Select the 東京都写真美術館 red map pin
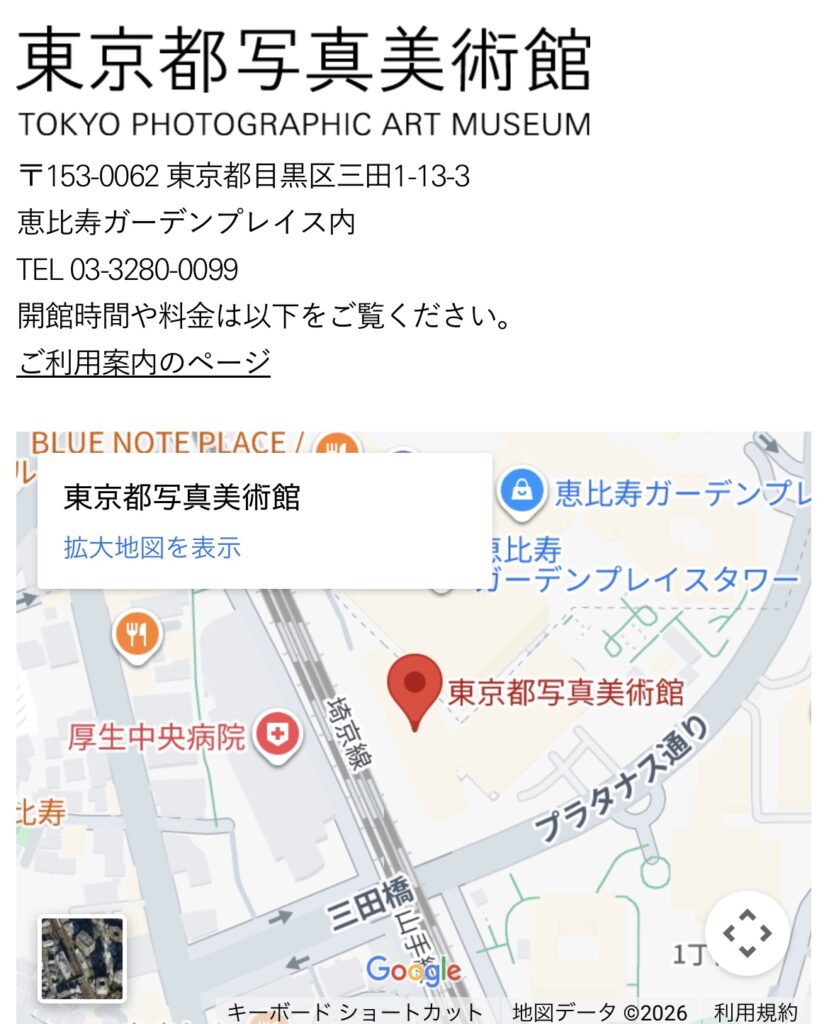This screenshot has width=829, height=1024. pos(414,687)
